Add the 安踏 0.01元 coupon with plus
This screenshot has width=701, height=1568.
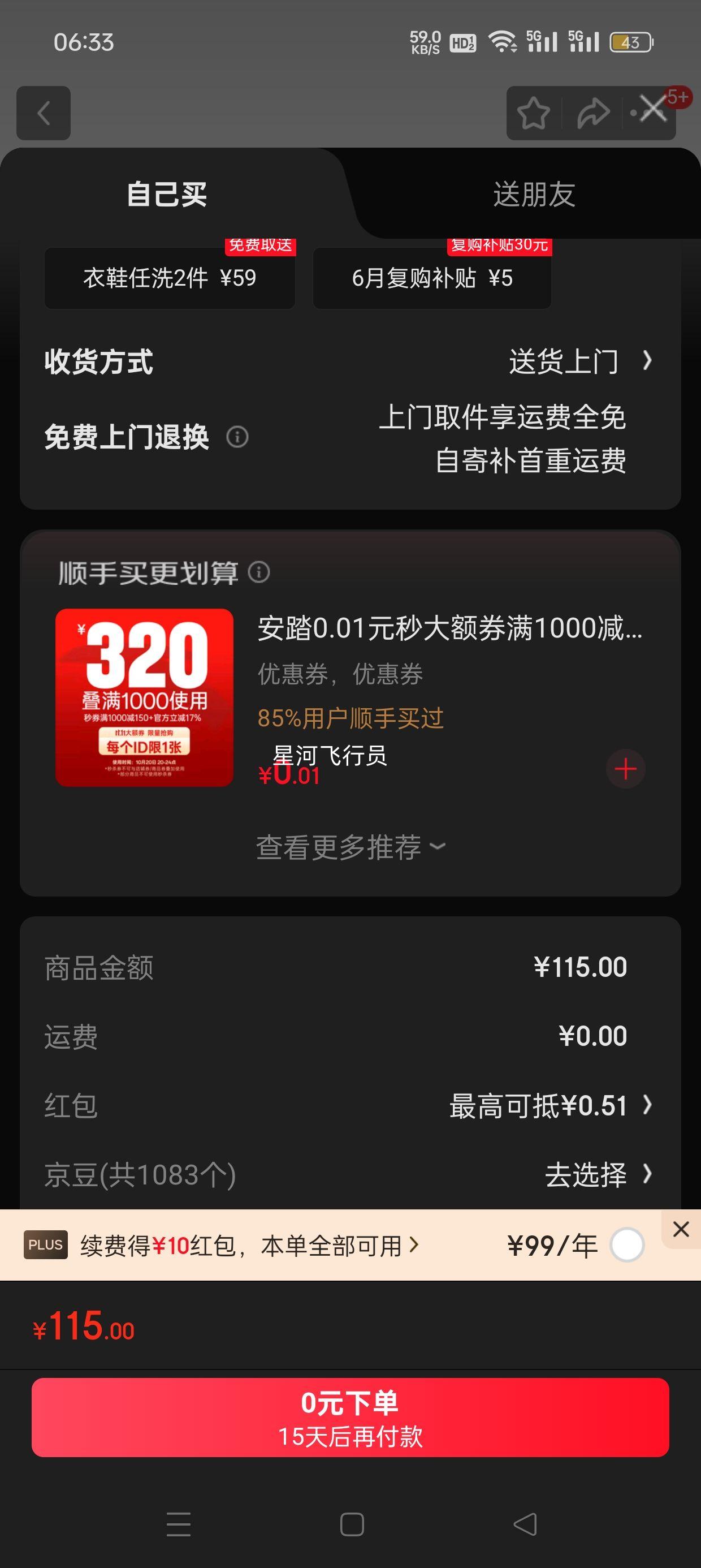[x=626, y=769]
